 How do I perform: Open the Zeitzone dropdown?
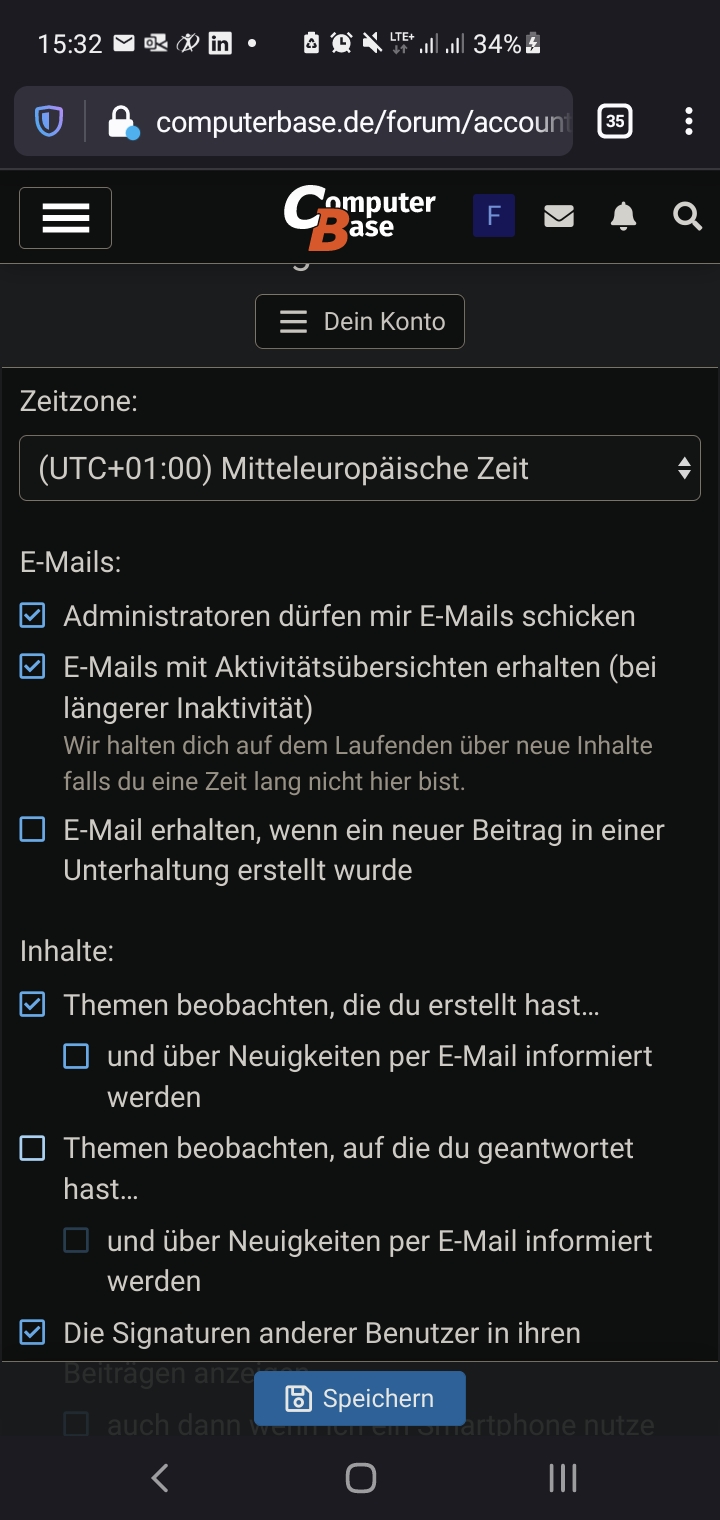[x=360, y=468]
